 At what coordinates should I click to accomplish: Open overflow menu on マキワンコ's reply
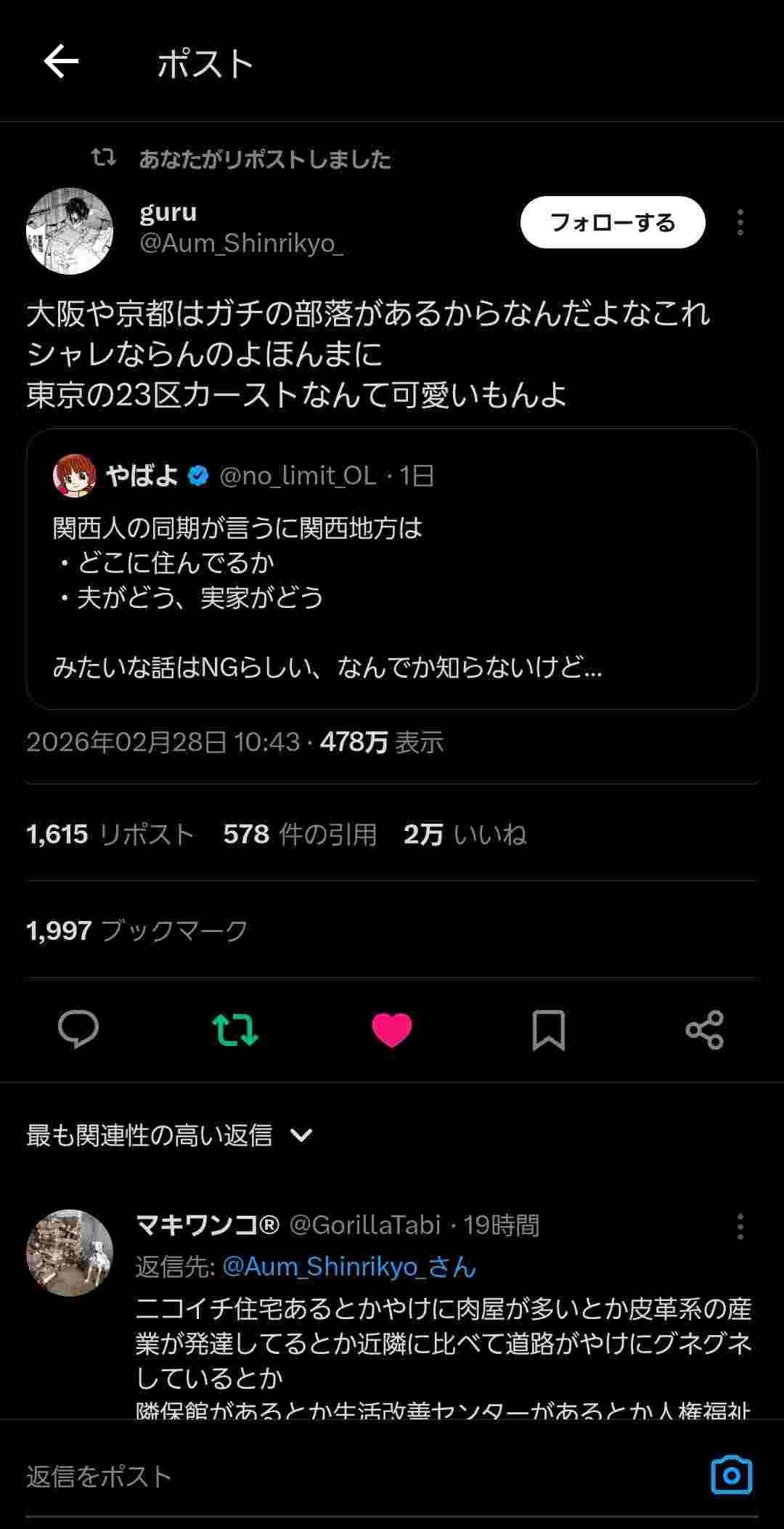coord(740,1226)
